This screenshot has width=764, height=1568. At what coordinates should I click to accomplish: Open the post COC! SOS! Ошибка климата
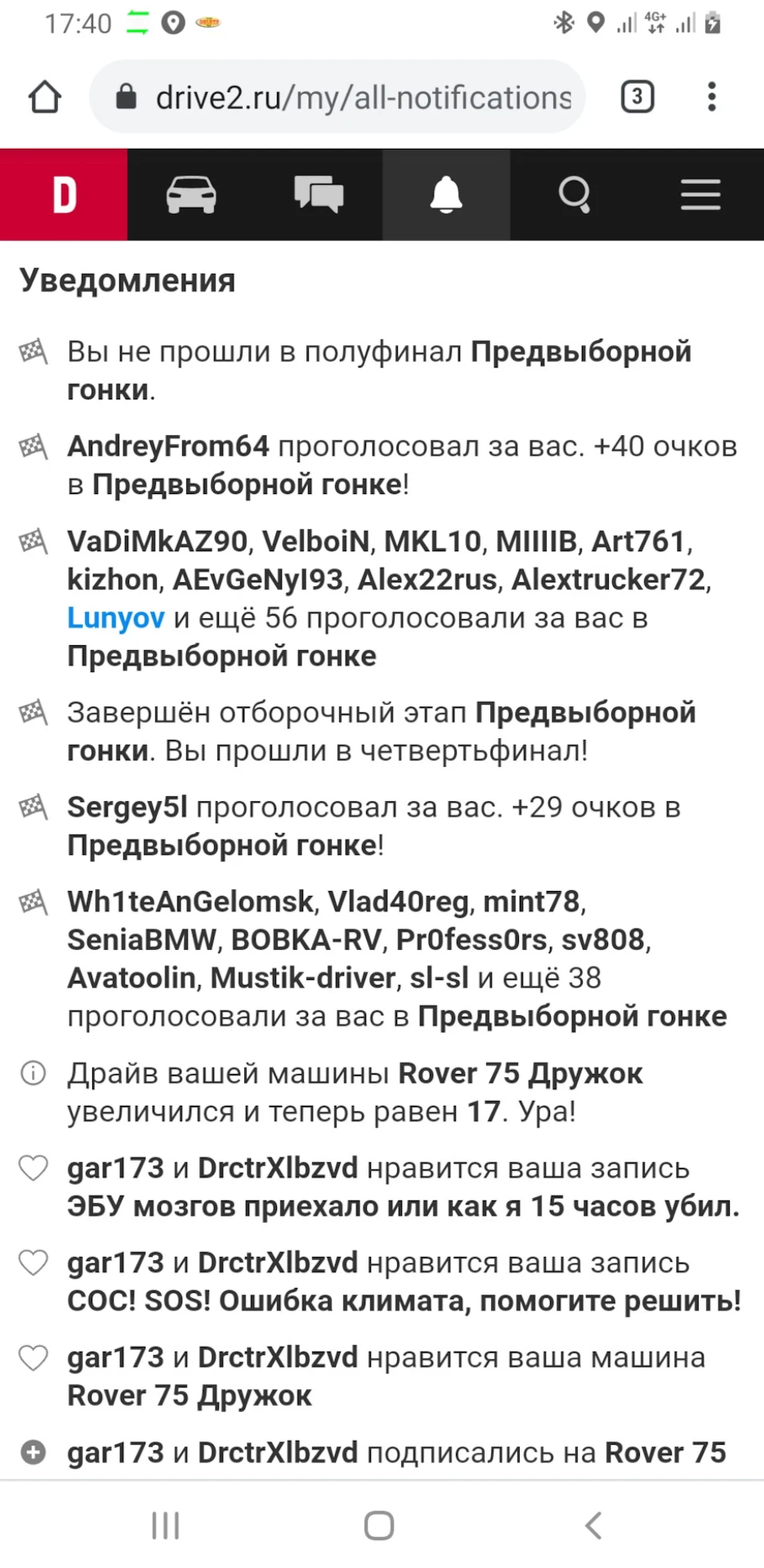[404, 1301]
